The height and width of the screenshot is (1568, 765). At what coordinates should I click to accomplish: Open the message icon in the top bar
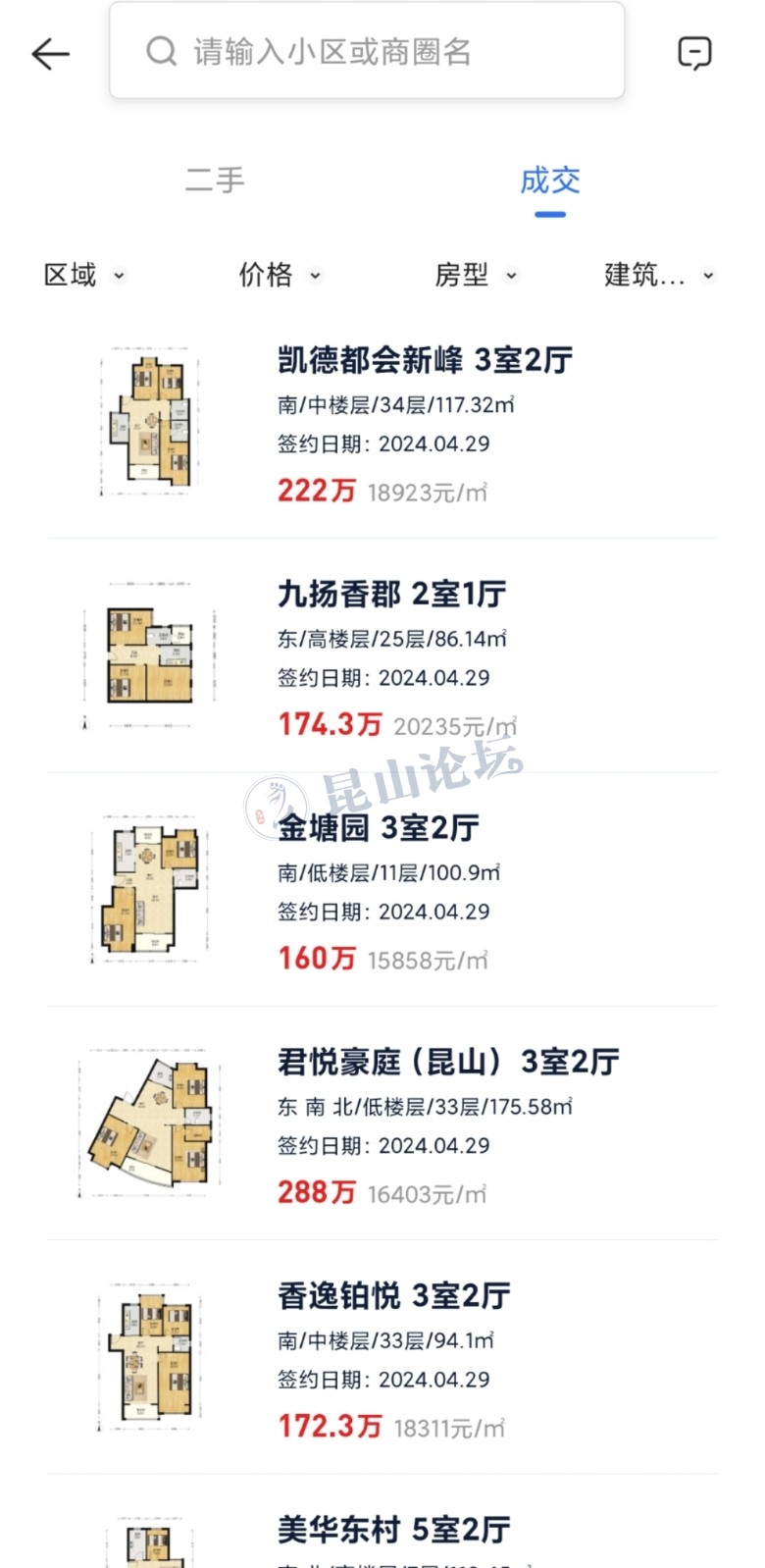pyautogui.click(x=694, y=53)
